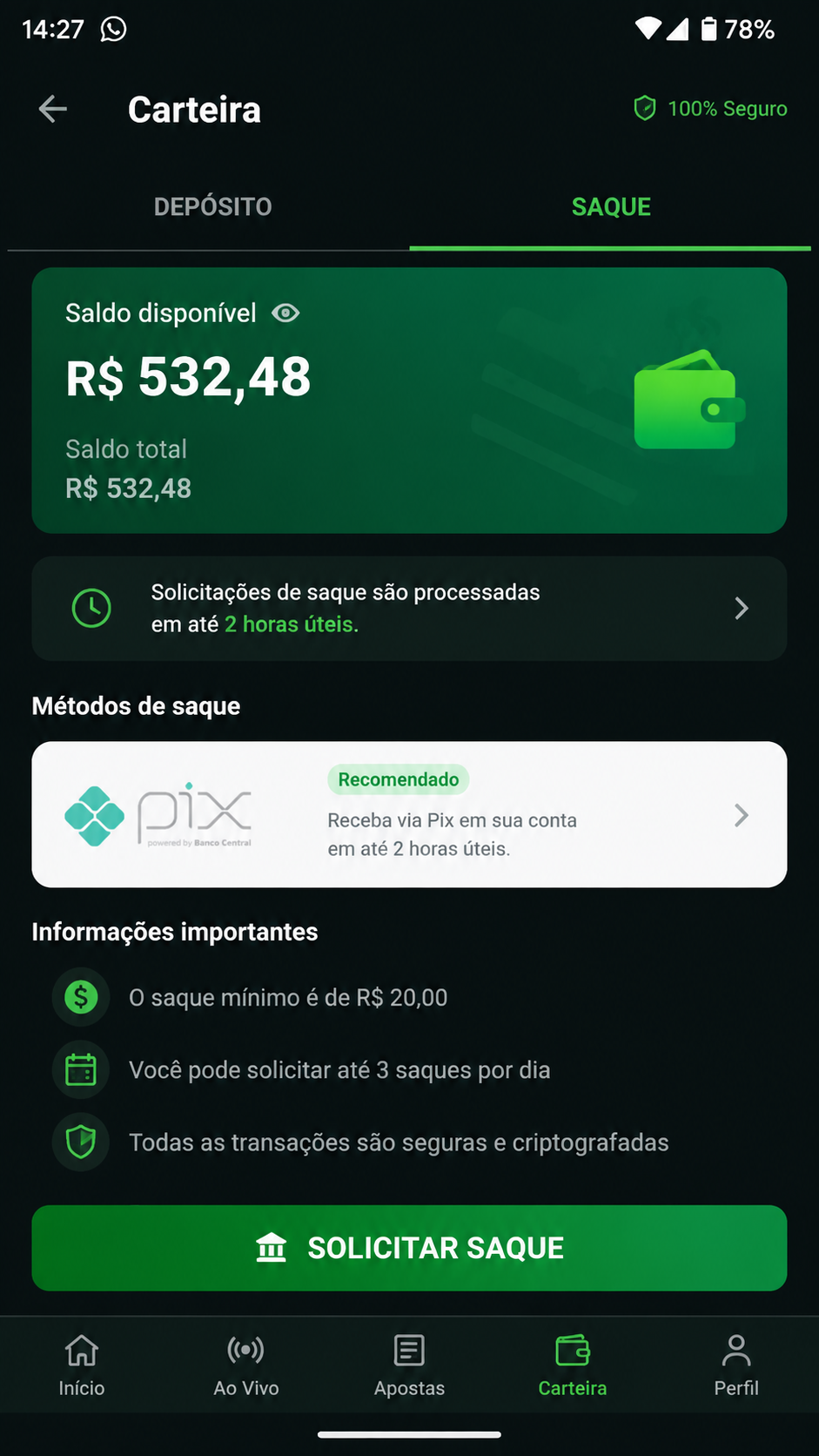Go to Início in bottom navigation
Viewport: 819px width, 1456px height.
pyautogui.click(x=82, y=1365)
